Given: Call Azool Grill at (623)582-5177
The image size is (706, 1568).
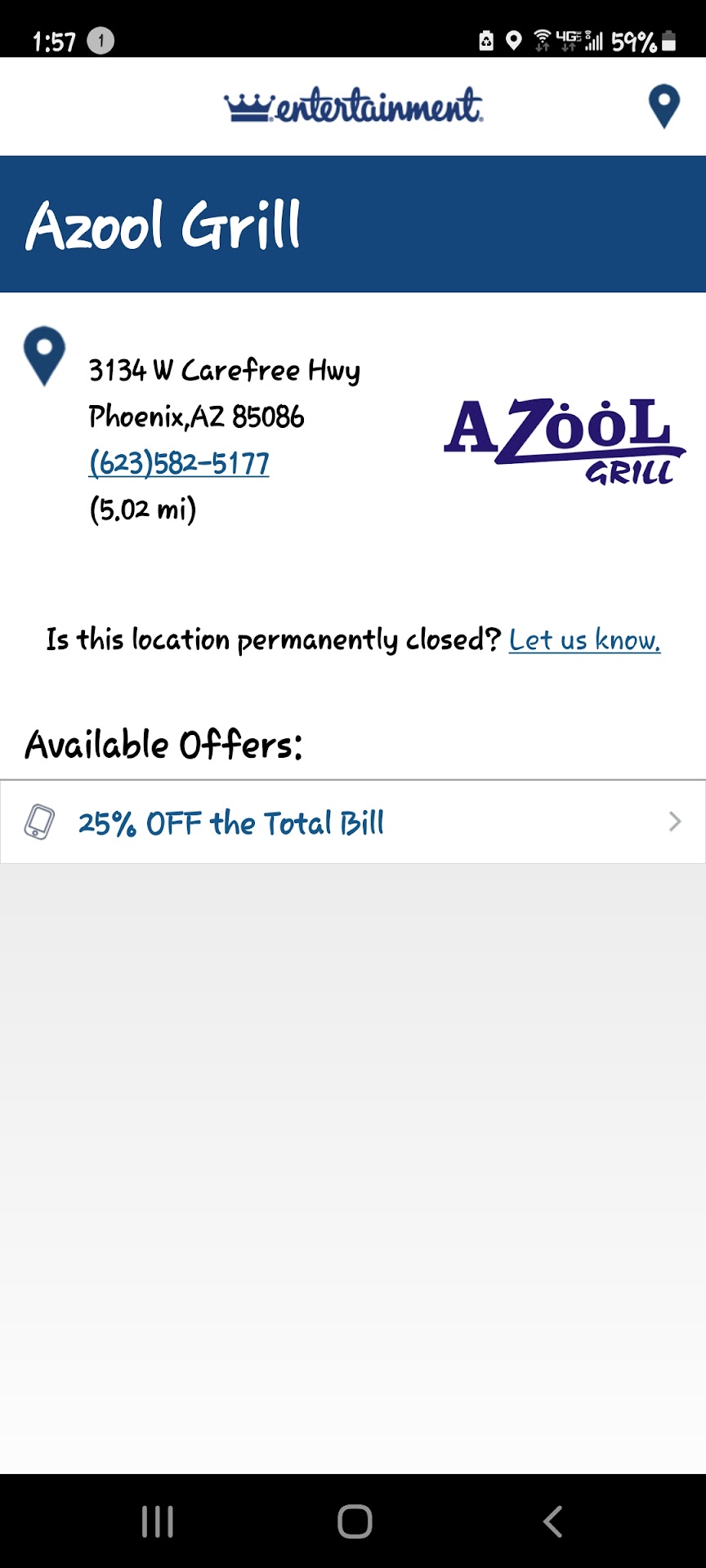Looking at the screenshot, I should tap(179, 463).
